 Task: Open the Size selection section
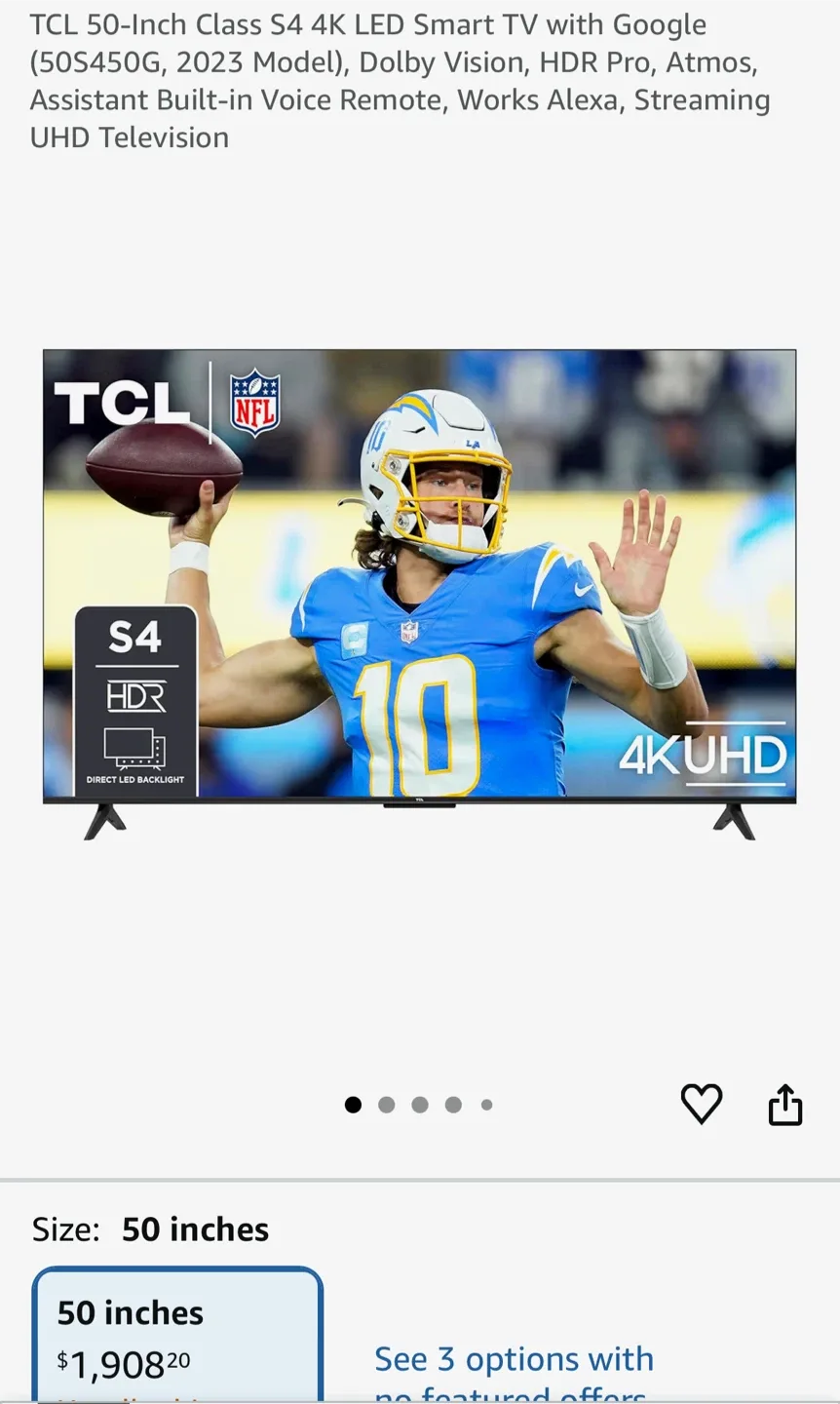[151, 1228]
